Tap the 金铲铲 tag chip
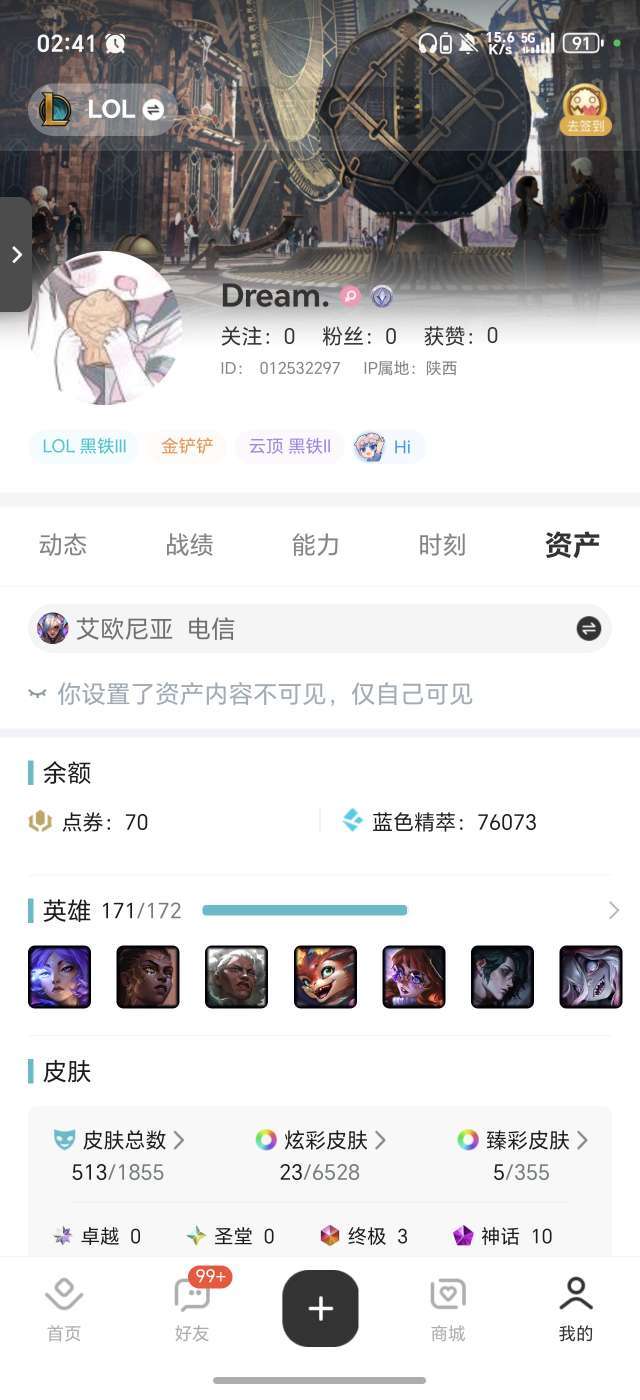 187,446
